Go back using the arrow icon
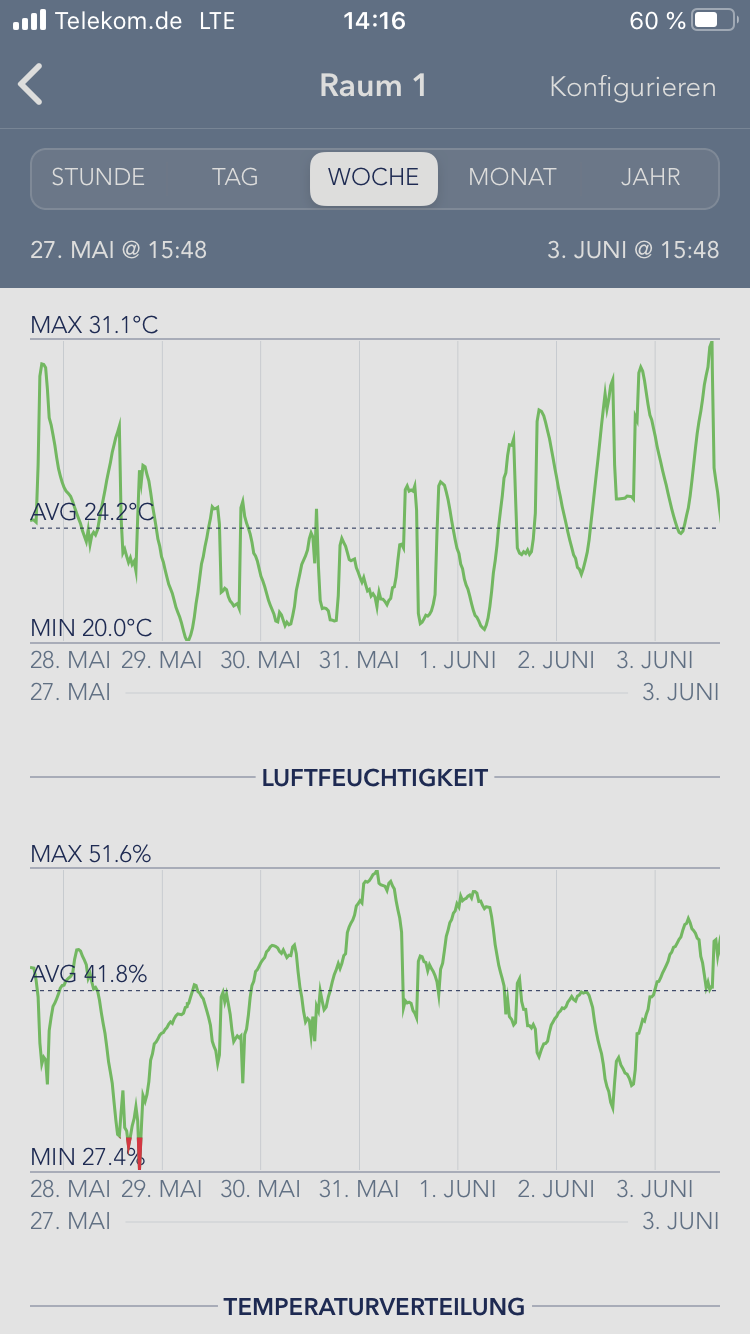The width and height of the screenshot is (750, 1334). pyautogui.click(x=31, y=85)
